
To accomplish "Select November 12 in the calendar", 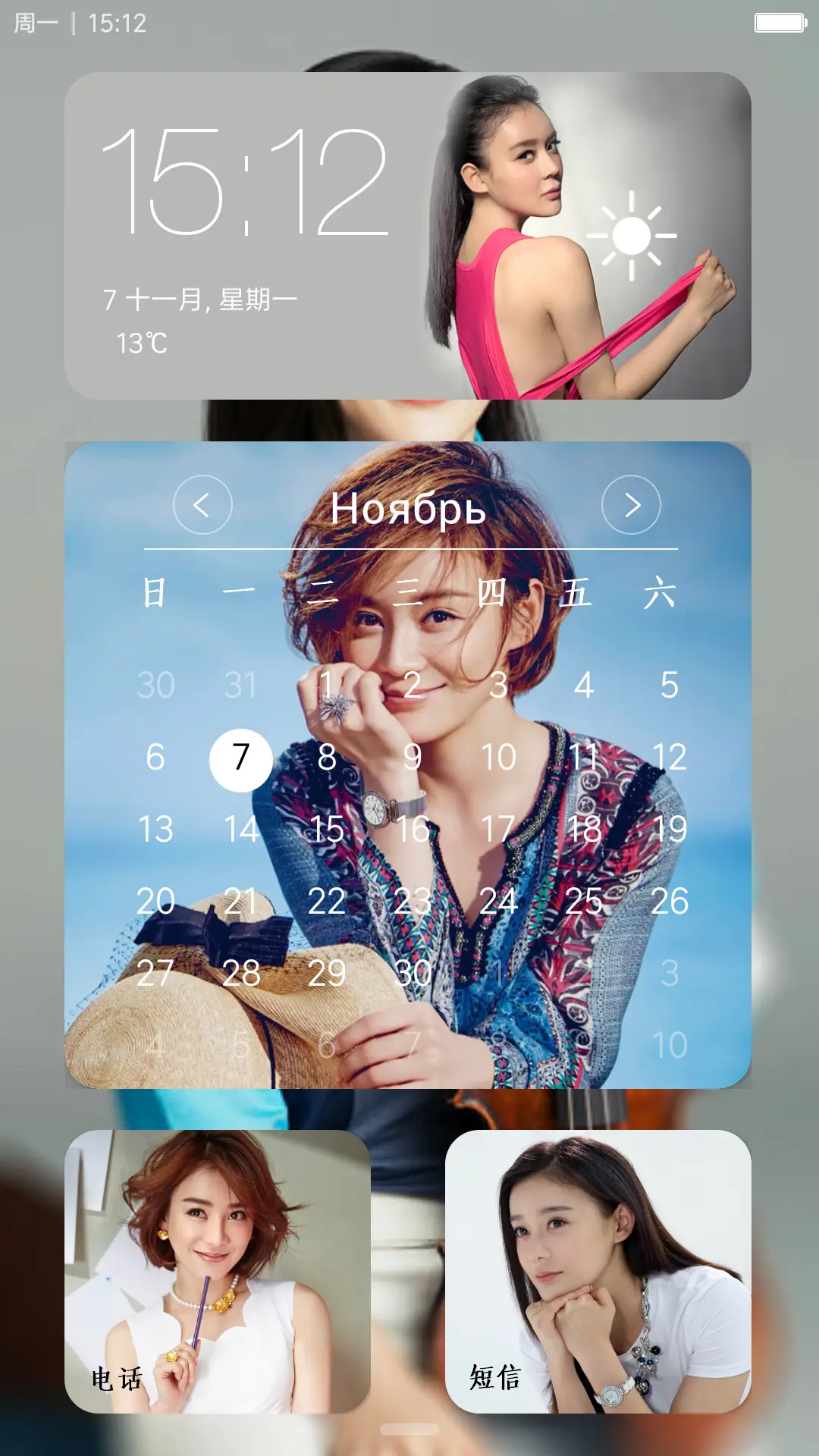I will coord(669,758).
